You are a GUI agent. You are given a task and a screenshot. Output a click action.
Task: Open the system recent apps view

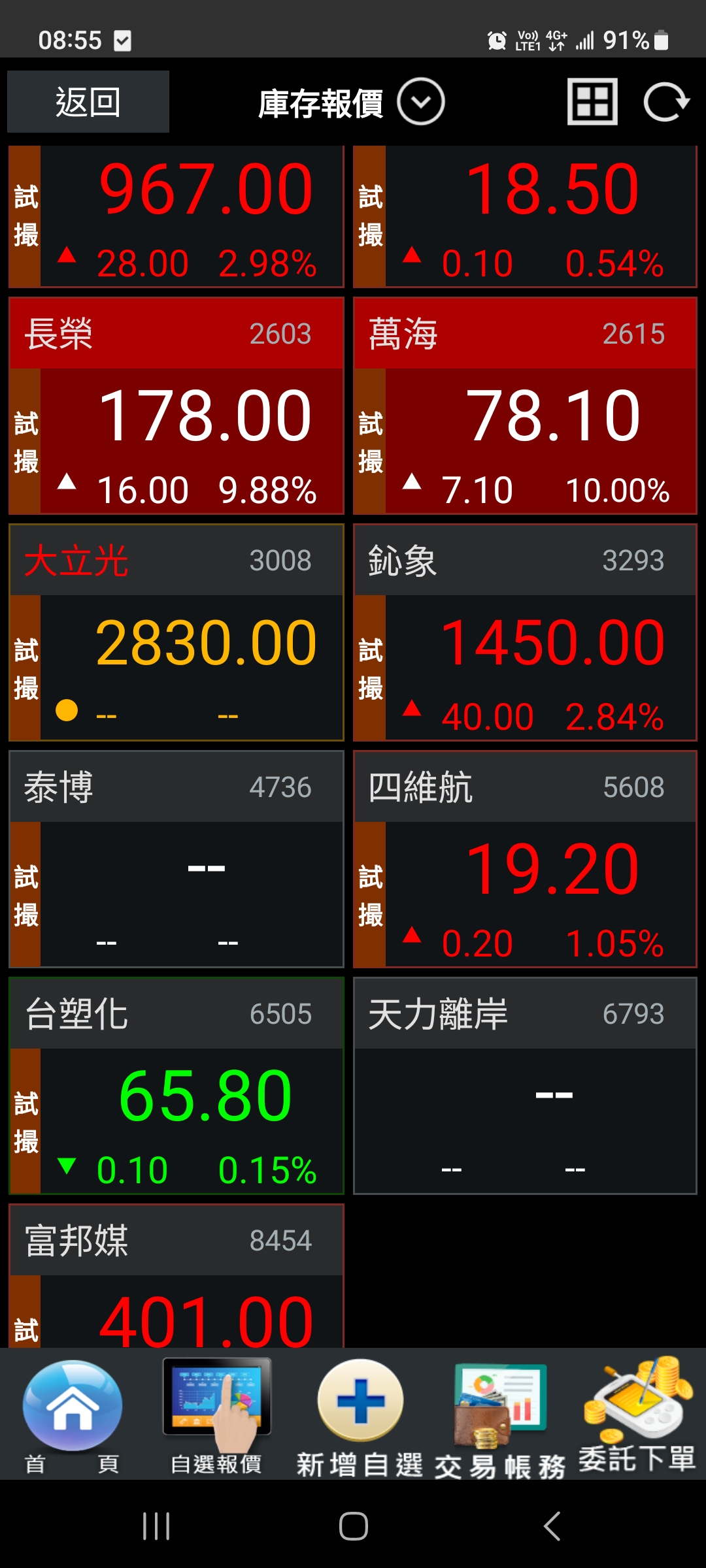coord(156,1526)
